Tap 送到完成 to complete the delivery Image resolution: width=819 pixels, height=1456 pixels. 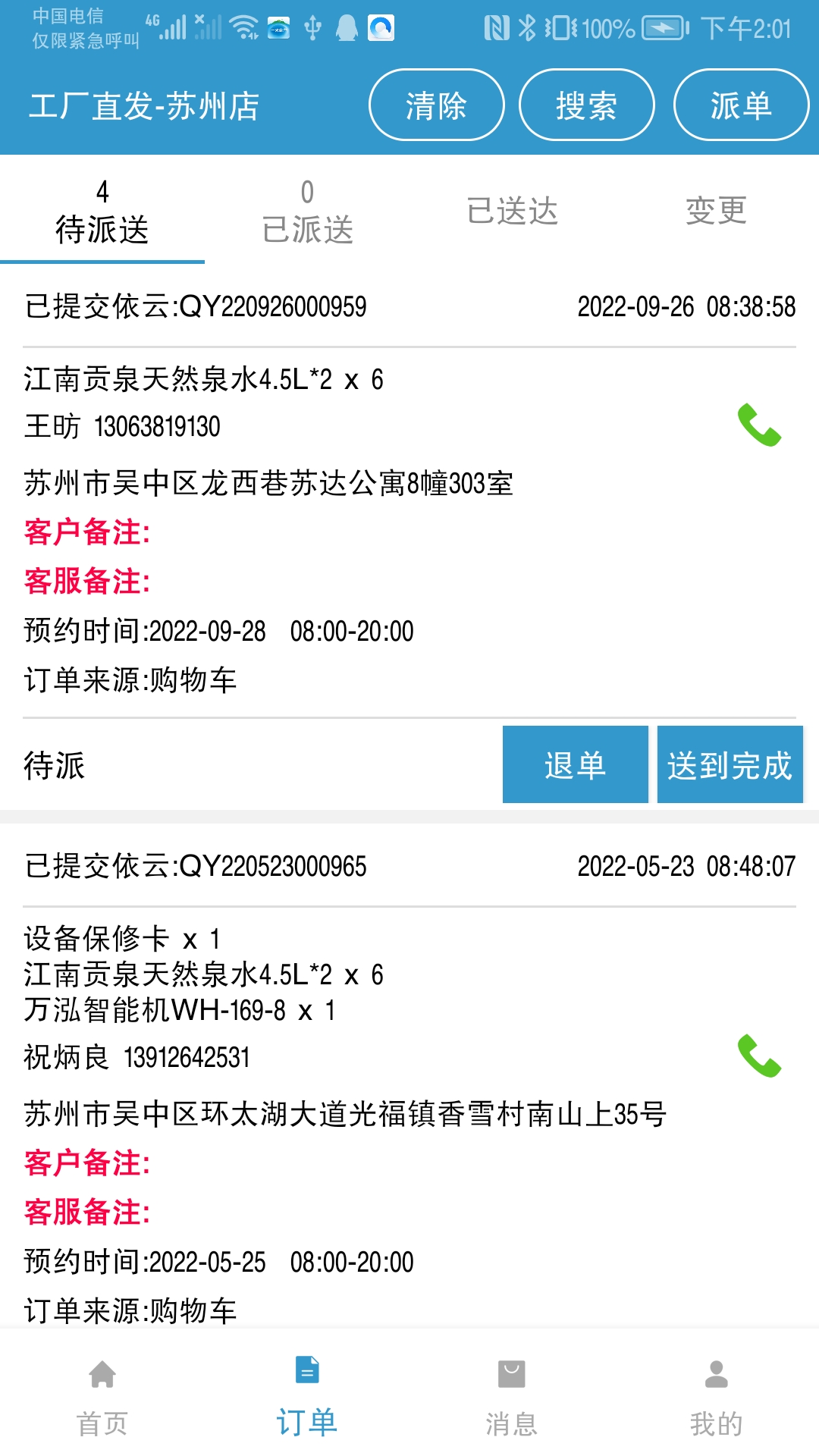[730, 764]
